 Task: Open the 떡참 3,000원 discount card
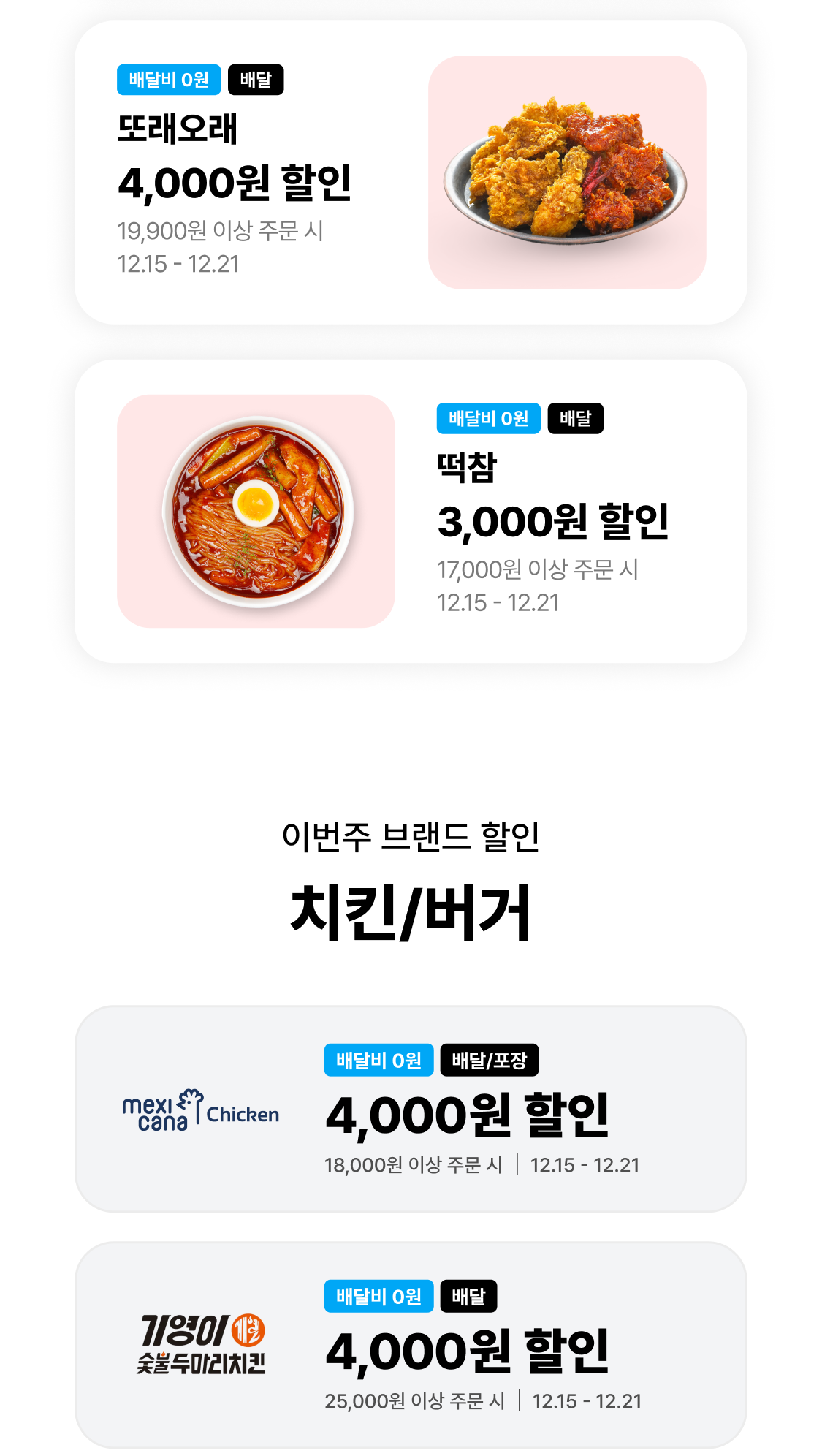410,511
